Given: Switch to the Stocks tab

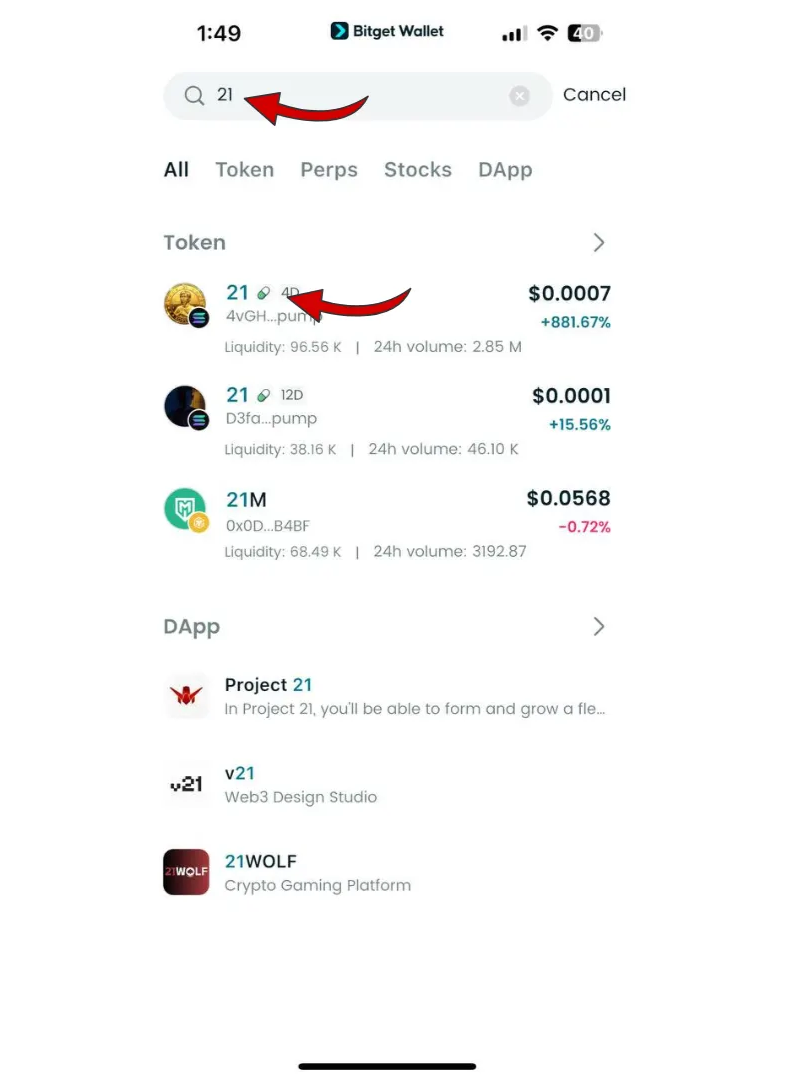Looking at the screenshot, I should click(417, 170).
